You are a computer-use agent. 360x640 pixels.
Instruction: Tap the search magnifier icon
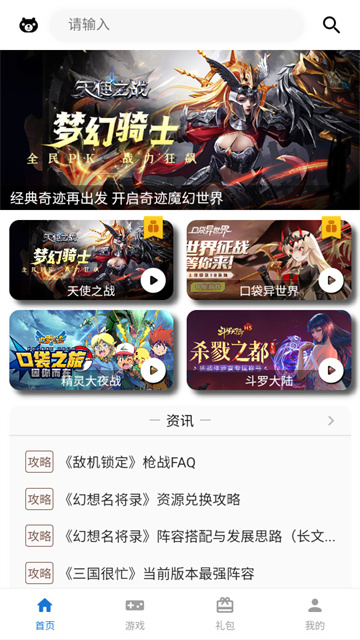coord(331,25)
